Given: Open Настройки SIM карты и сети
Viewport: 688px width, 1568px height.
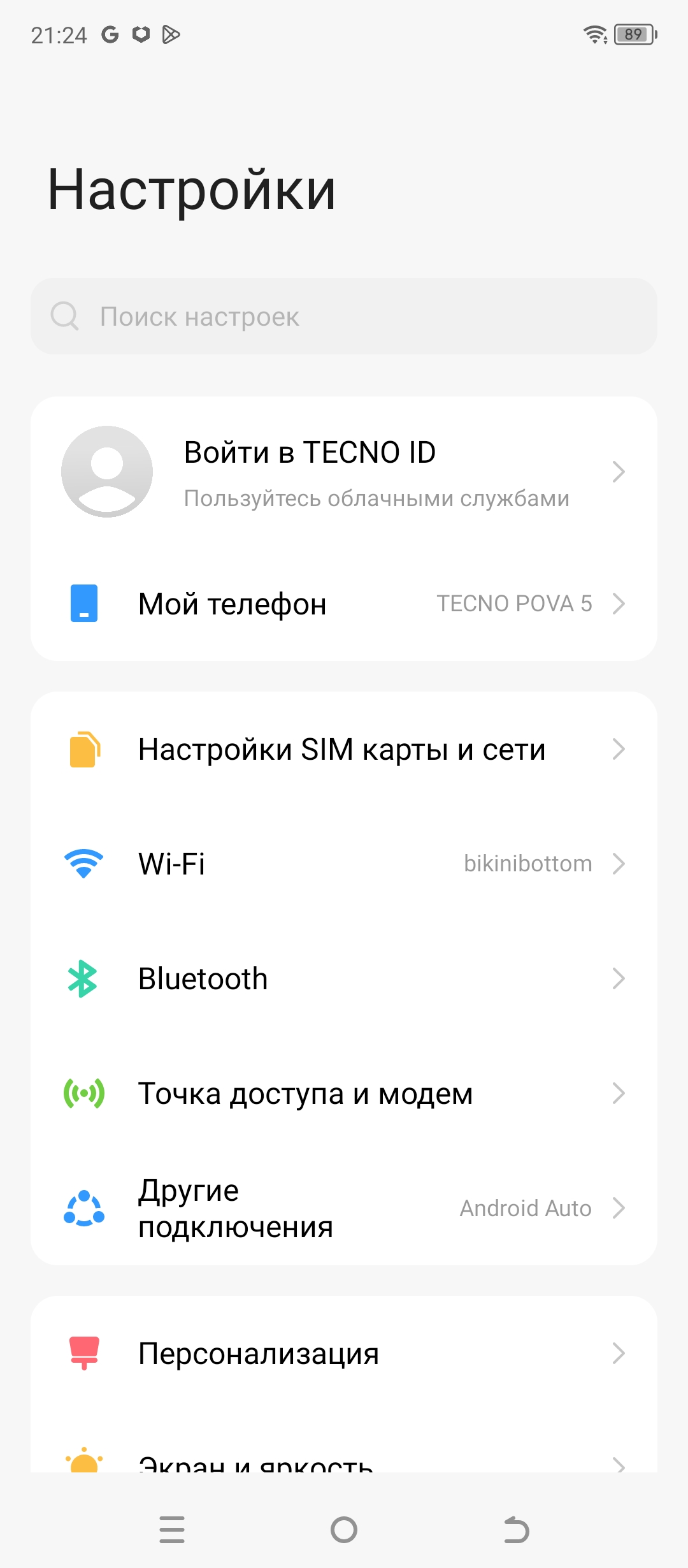Looking at the screenshot, I should point(344,749).
